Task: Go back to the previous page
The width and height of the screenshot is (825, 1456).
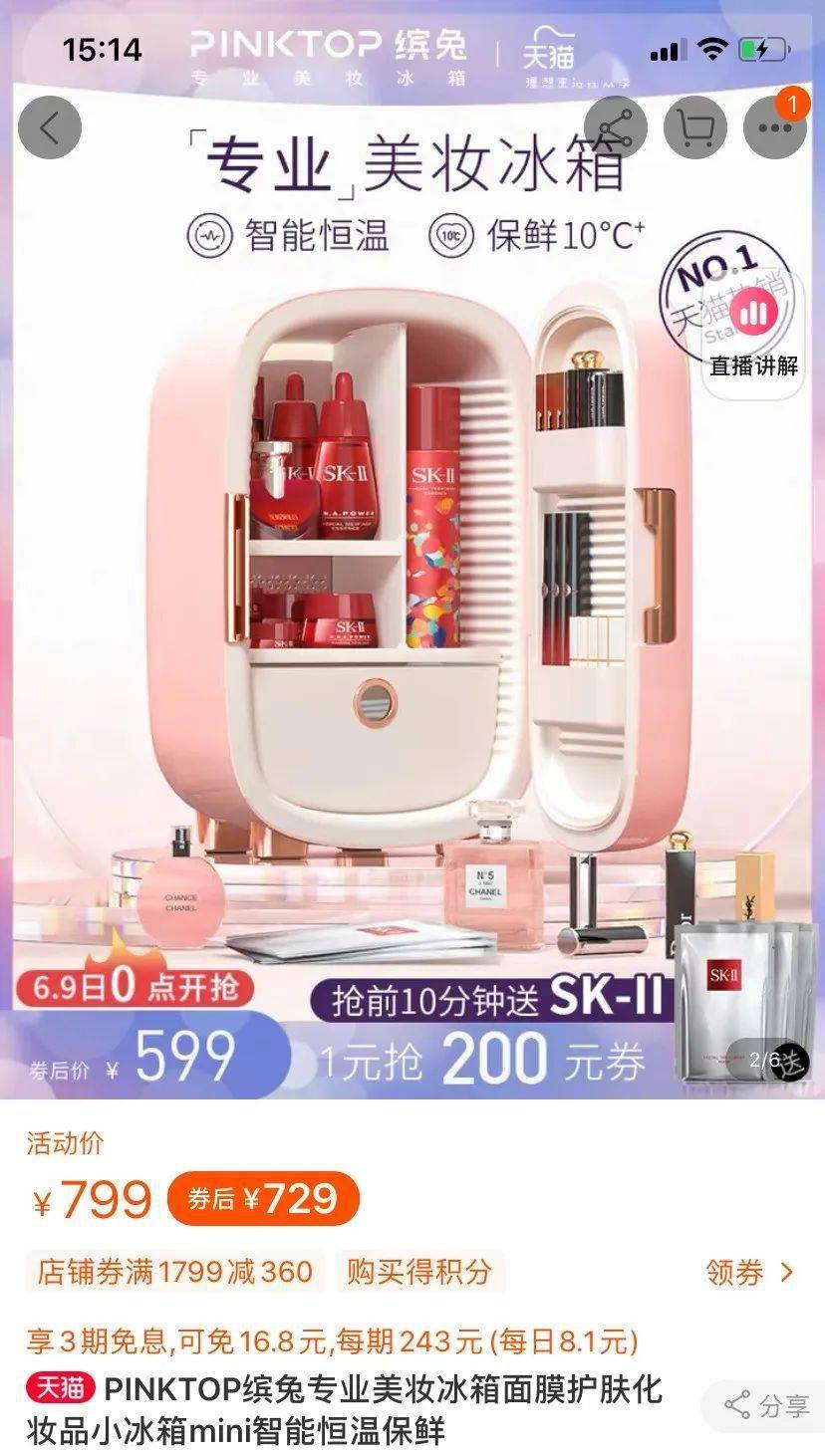Action: tap(50, 127)
